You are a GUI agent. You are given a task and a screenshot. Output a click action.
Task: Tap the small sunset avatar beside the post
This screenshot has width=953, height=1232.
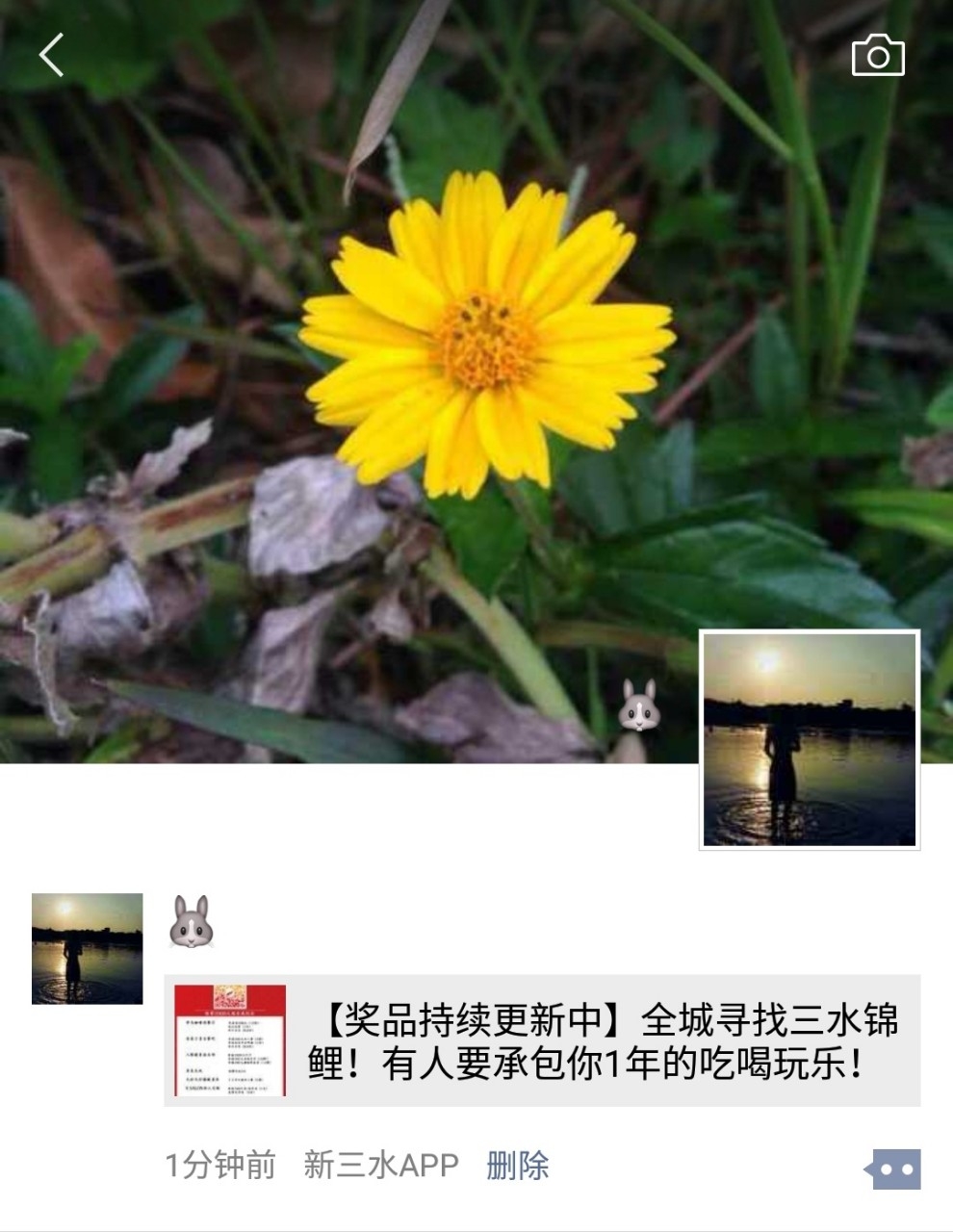[87, 949]
